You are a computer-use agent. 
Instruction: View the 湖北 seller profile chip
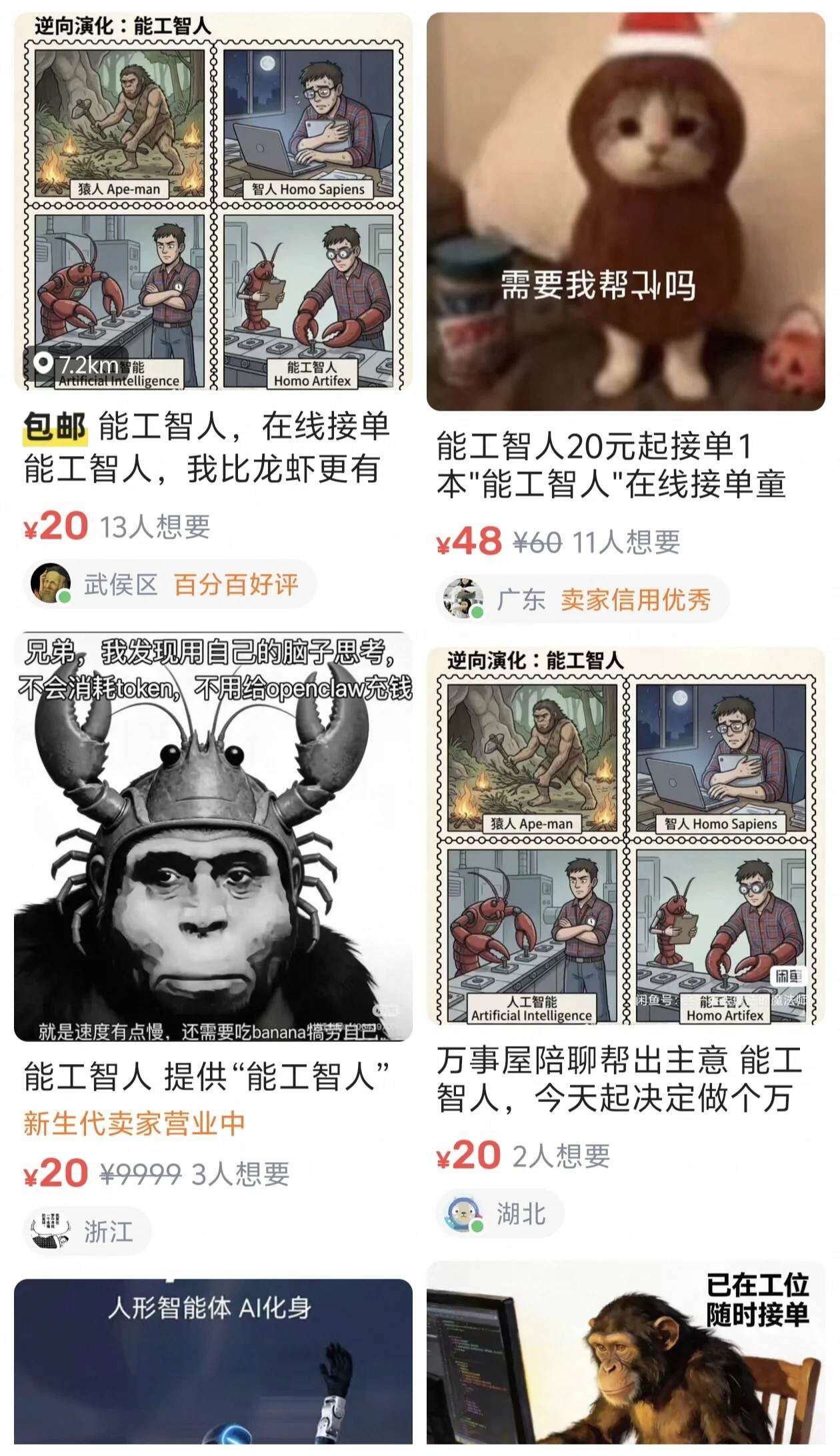(x=500, y=1213)
